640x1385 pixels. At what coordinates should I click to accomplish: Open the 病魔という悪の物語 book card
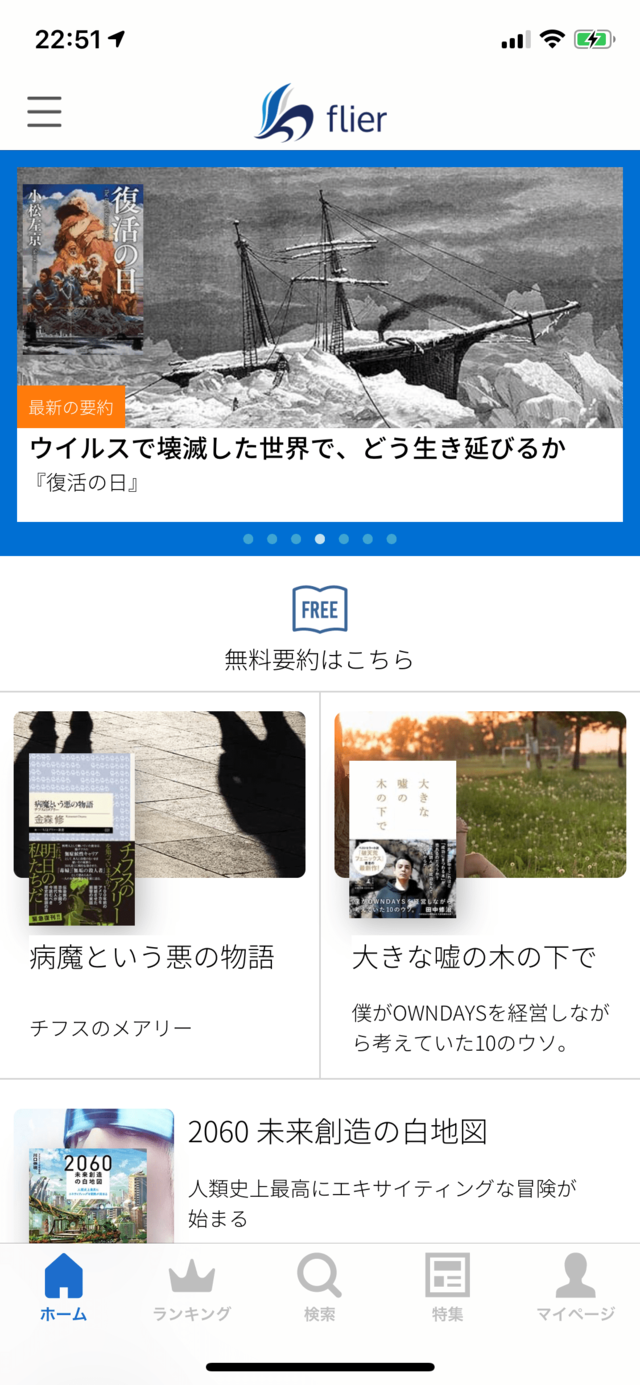coord(160,880)
